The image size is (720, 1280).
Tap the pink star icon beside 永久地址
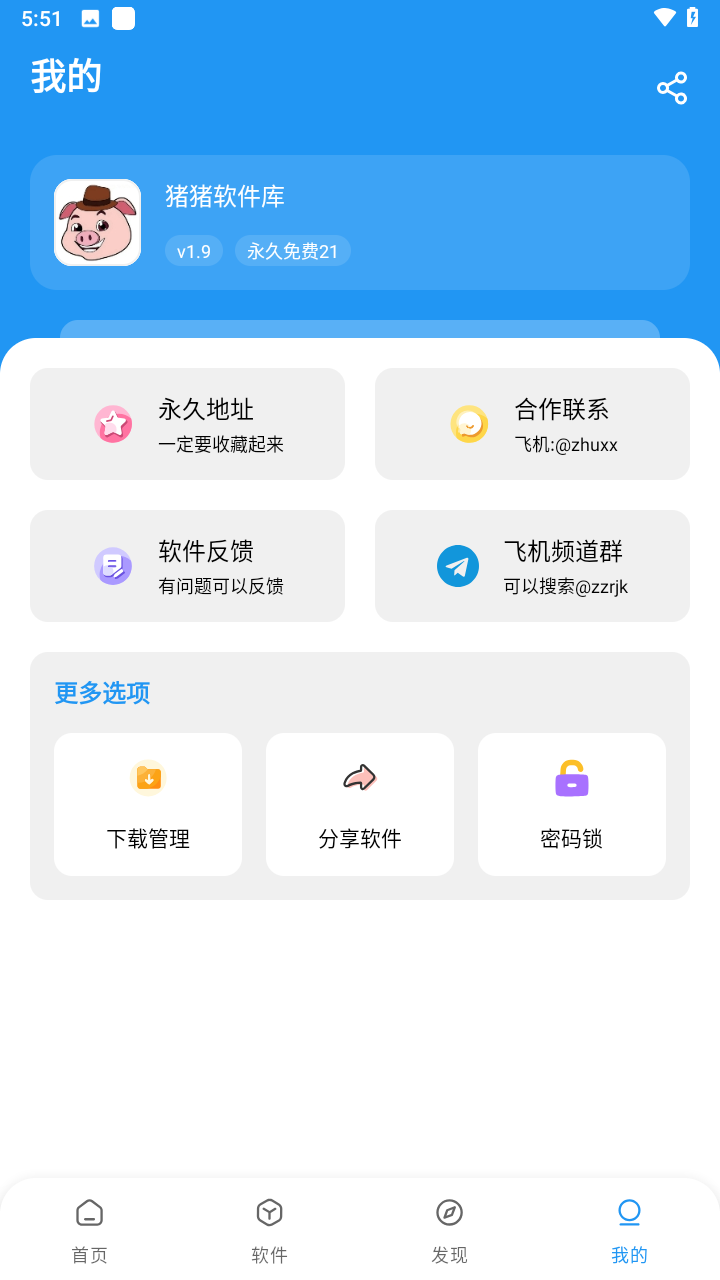click(113, 424)
